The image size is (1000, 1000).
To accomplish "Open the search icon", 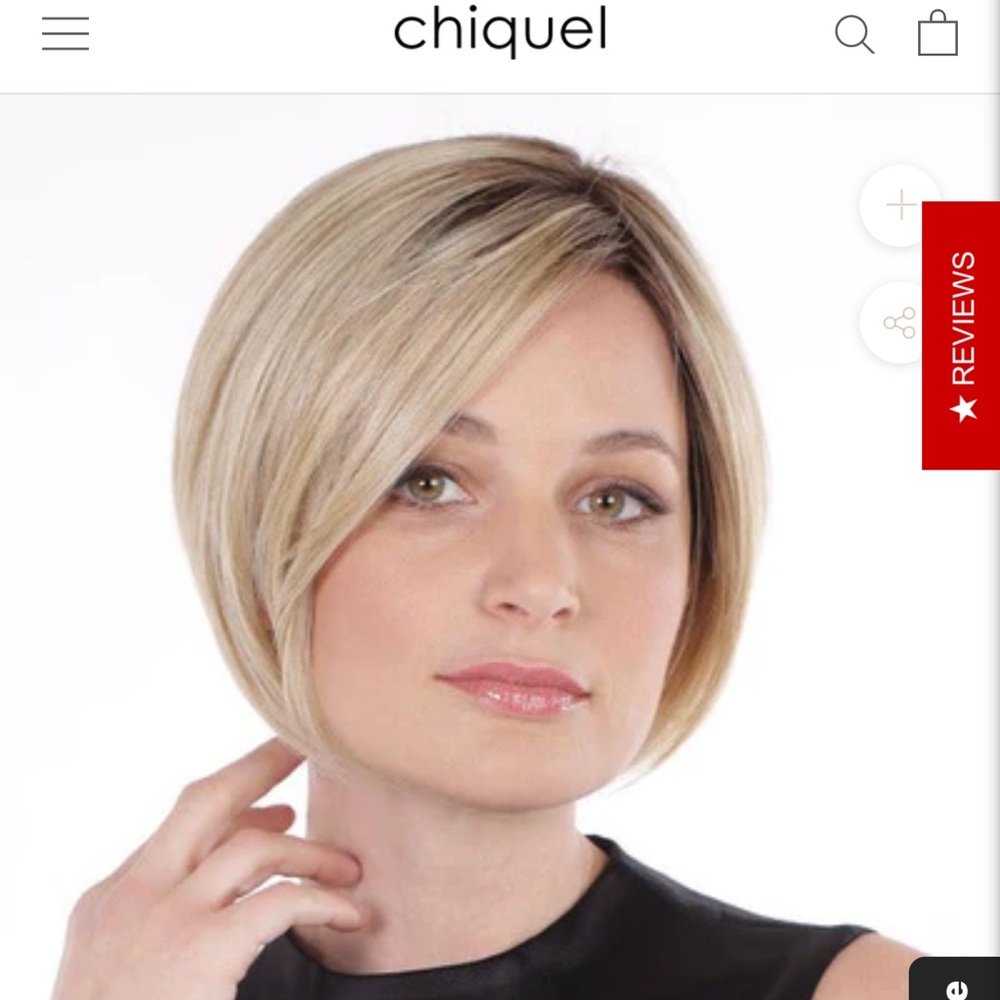I will [854, 34].
